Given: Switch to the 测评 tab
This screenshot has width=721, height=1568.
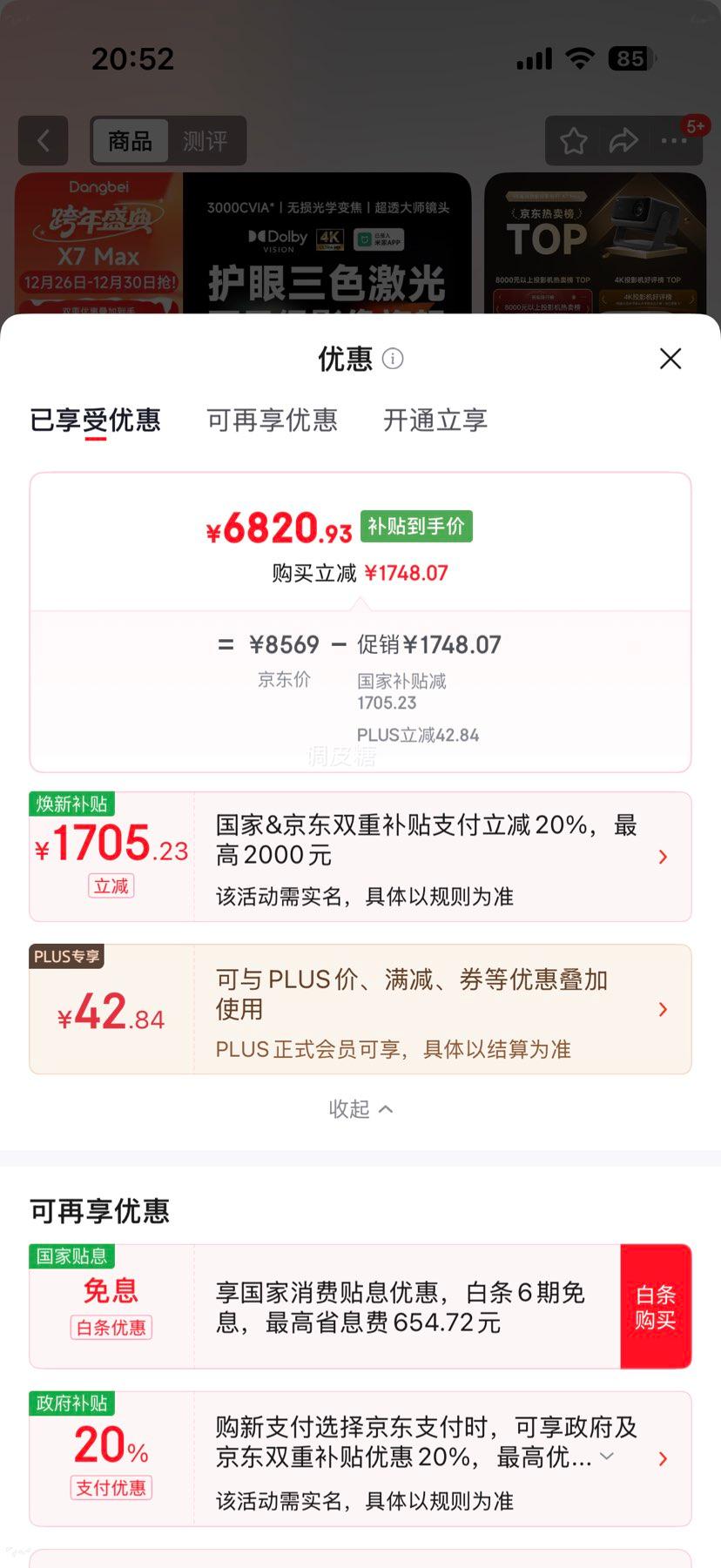Looking at the screenshot, I should coord(206,140).
